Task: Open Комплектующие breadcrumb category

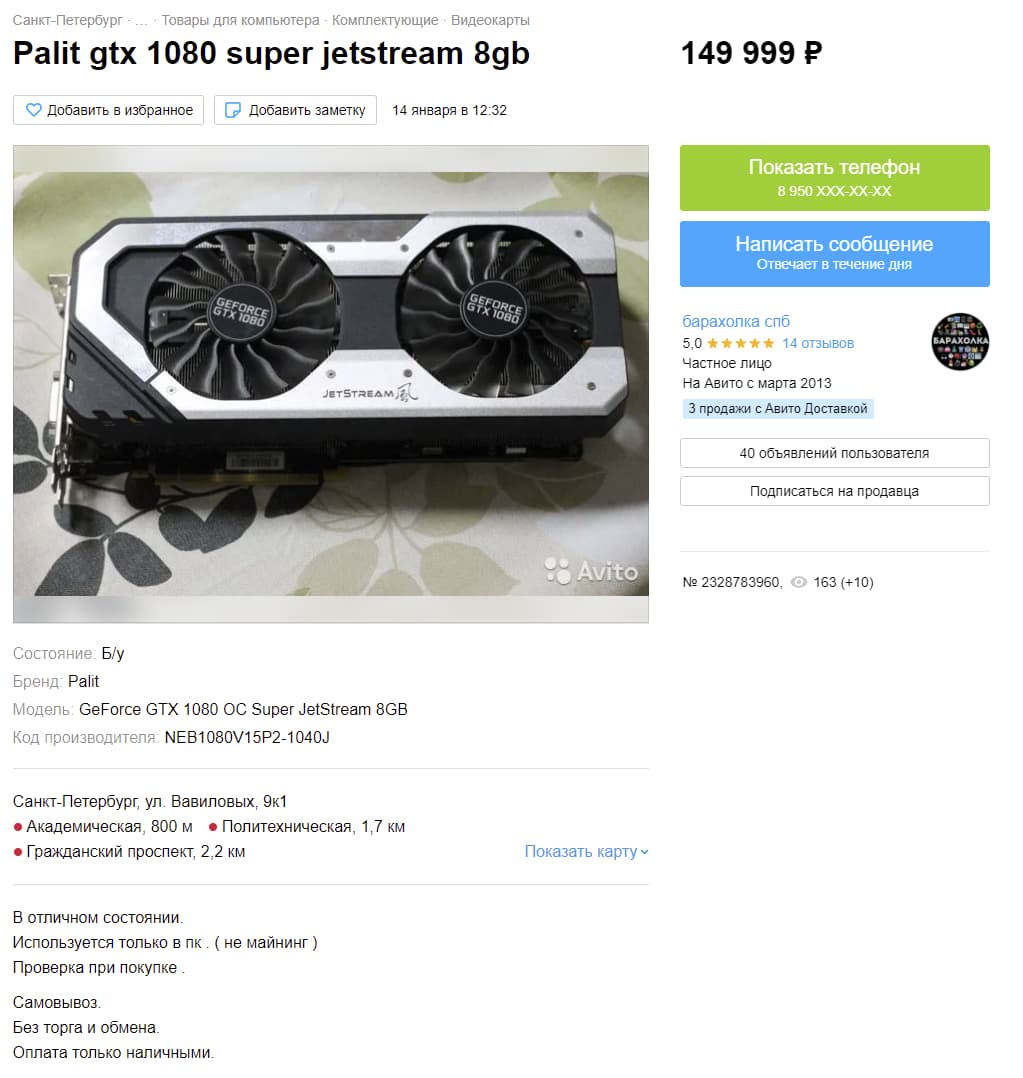Action: click(385, 20)
